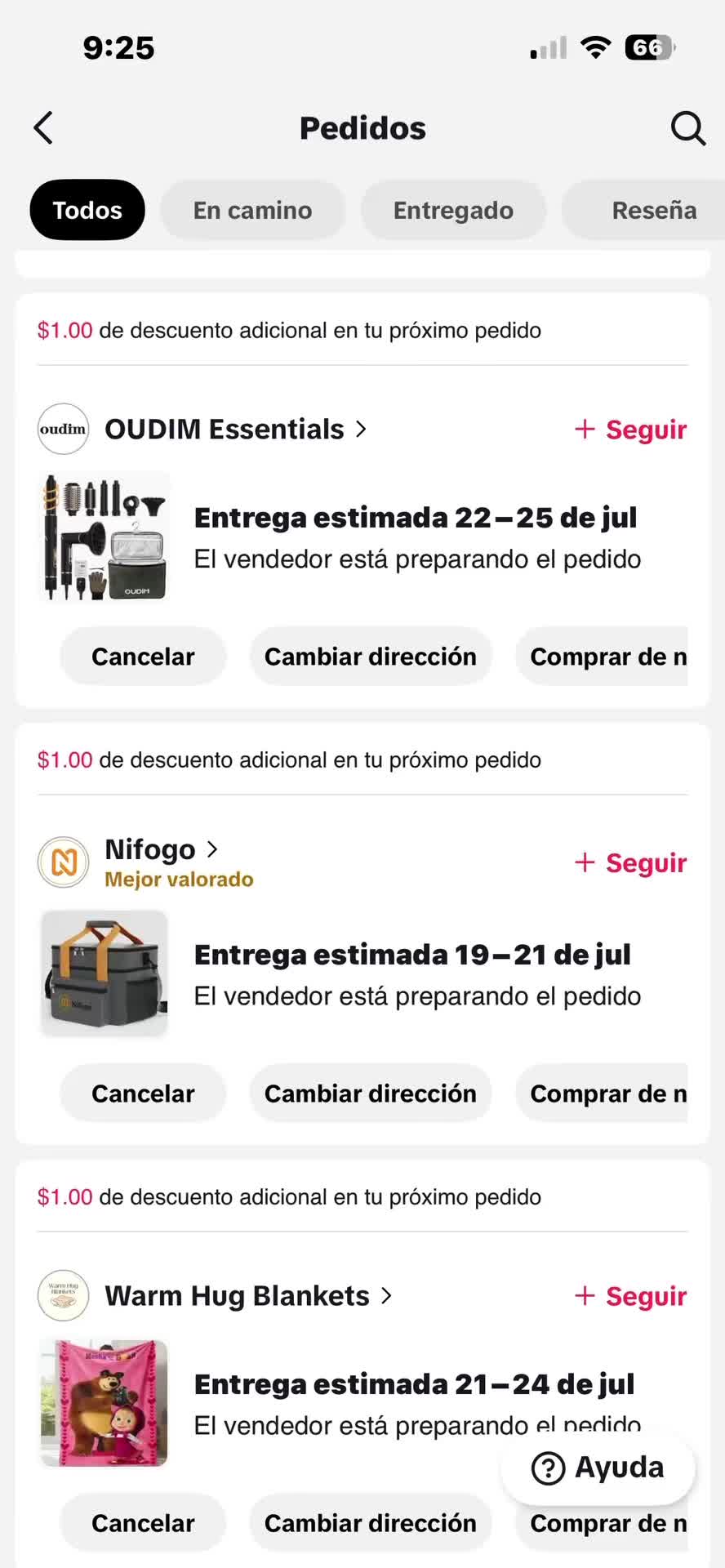Viewport: 725px width, 1568px height.
Task: Change address for the OUDIM Essentials order
Action: pyautogui.click(x=371, y=657)
